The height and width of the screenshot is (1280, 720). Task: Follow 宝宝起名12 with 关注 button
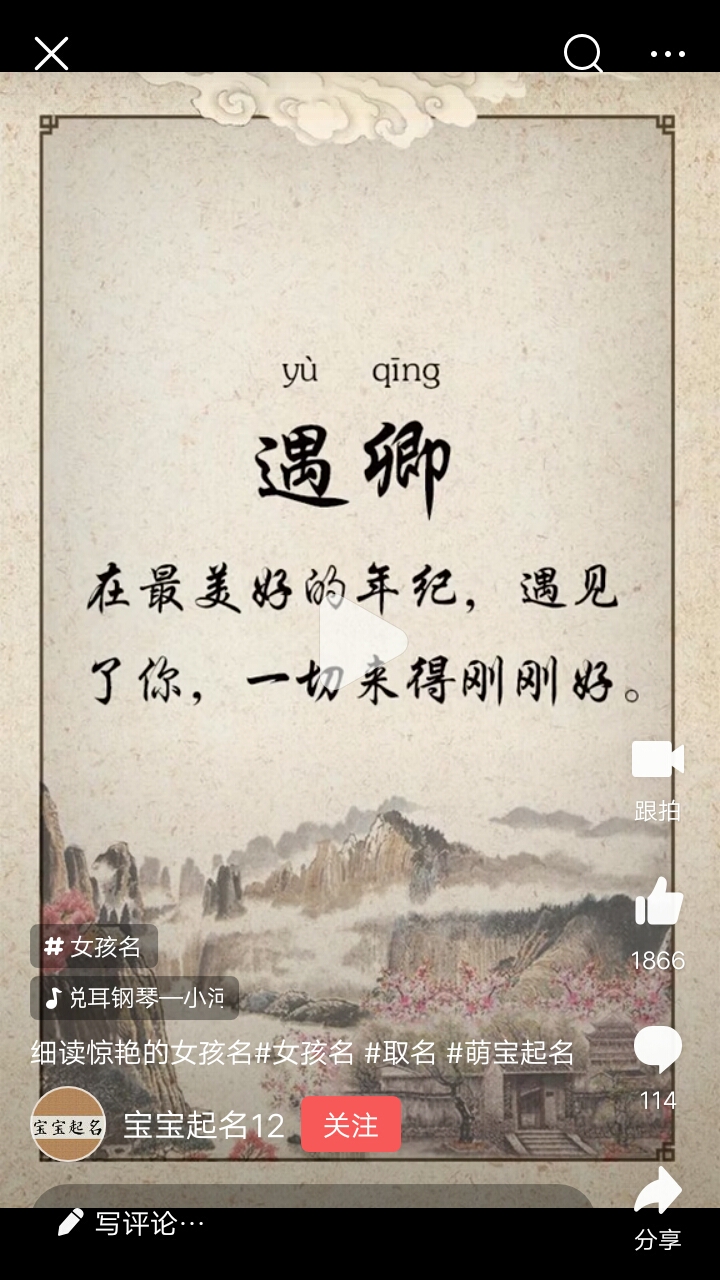pyautogui.click(x=351, y=1125)
